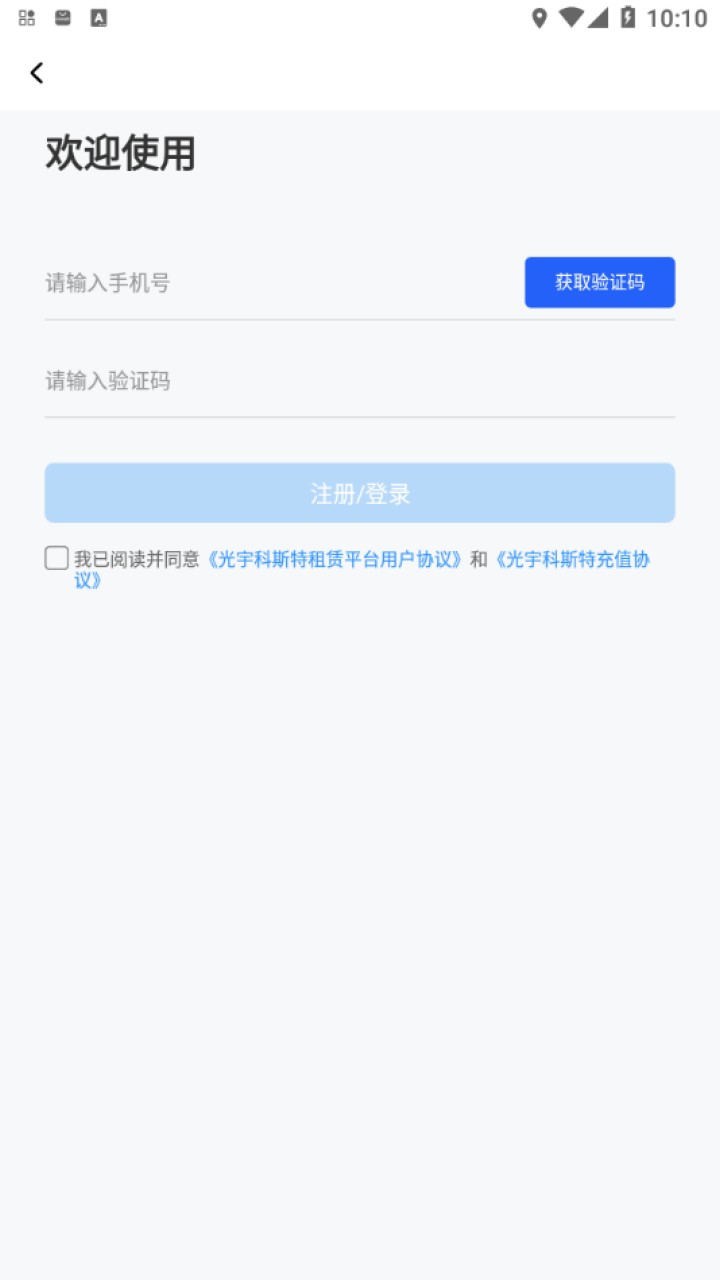Viewport: 720px width, 1280px height.
Task: Tap the 注册/登录 button
Action: 359,493
